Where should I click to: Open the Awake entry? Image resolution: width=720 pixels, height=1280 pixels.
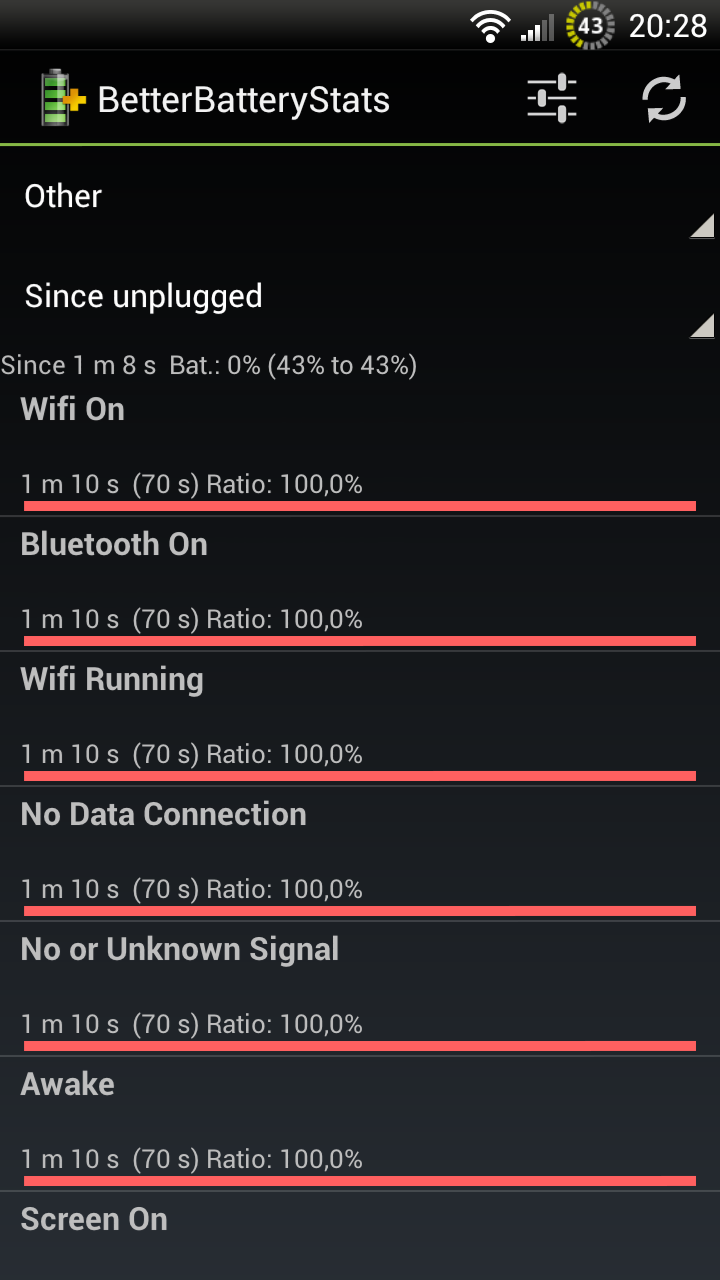click(360, 1124)
